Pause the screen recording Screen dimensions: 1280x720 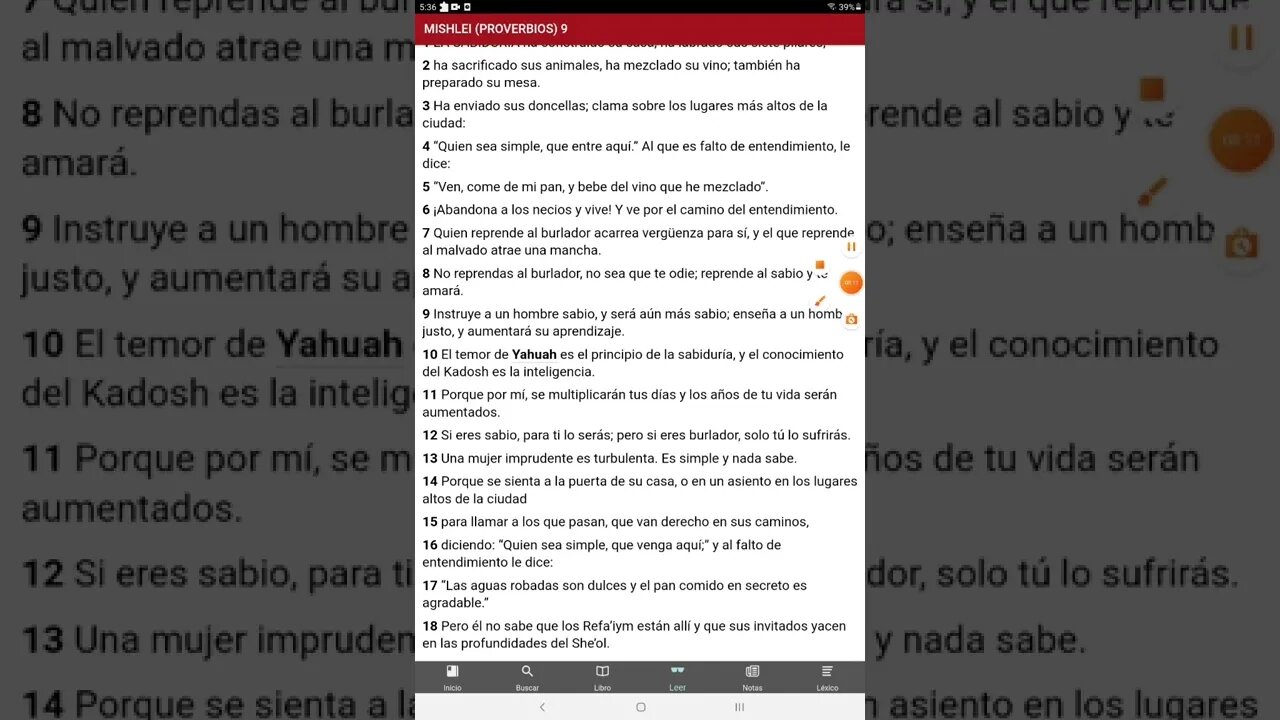tap(851, 247)
